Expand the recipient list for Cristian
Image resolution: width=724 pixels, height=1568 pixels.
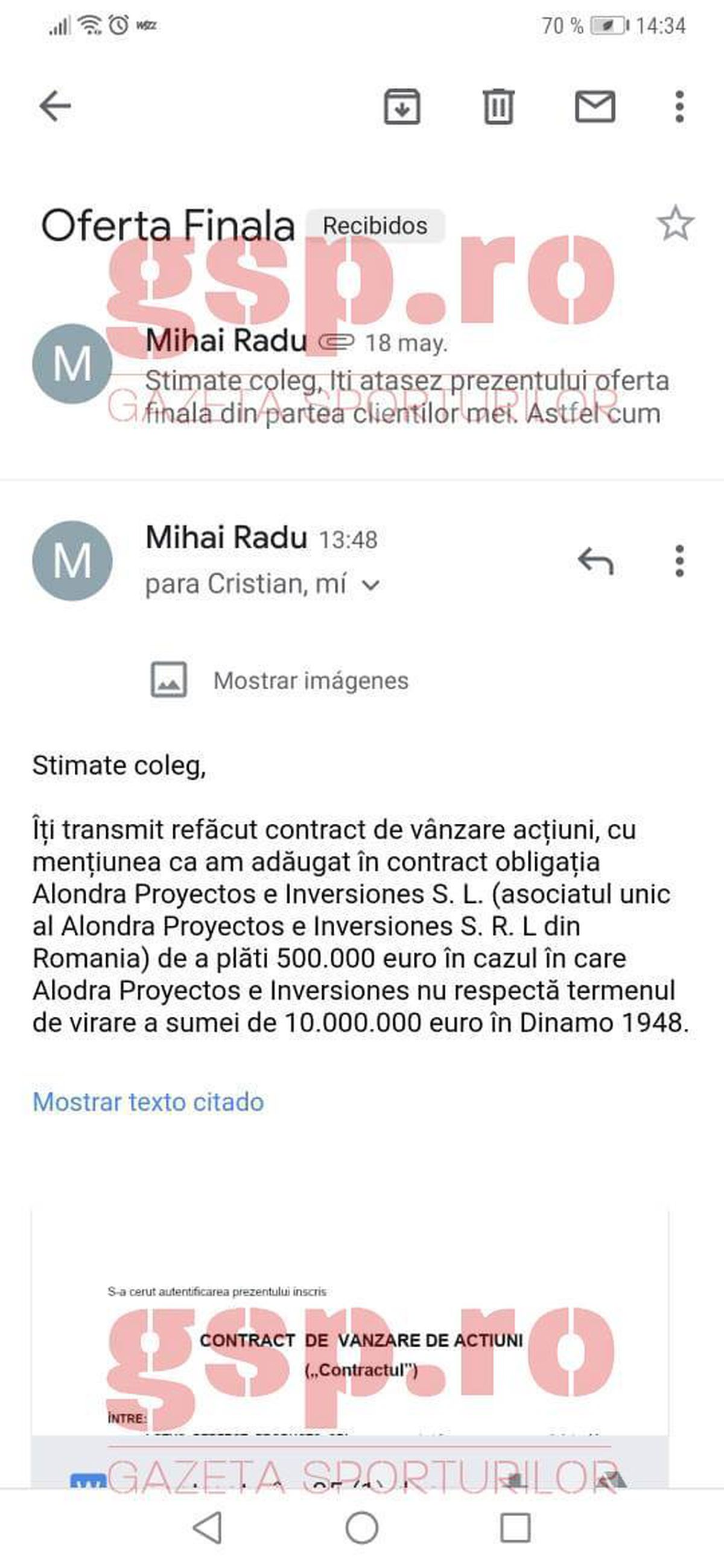point(369,586)
